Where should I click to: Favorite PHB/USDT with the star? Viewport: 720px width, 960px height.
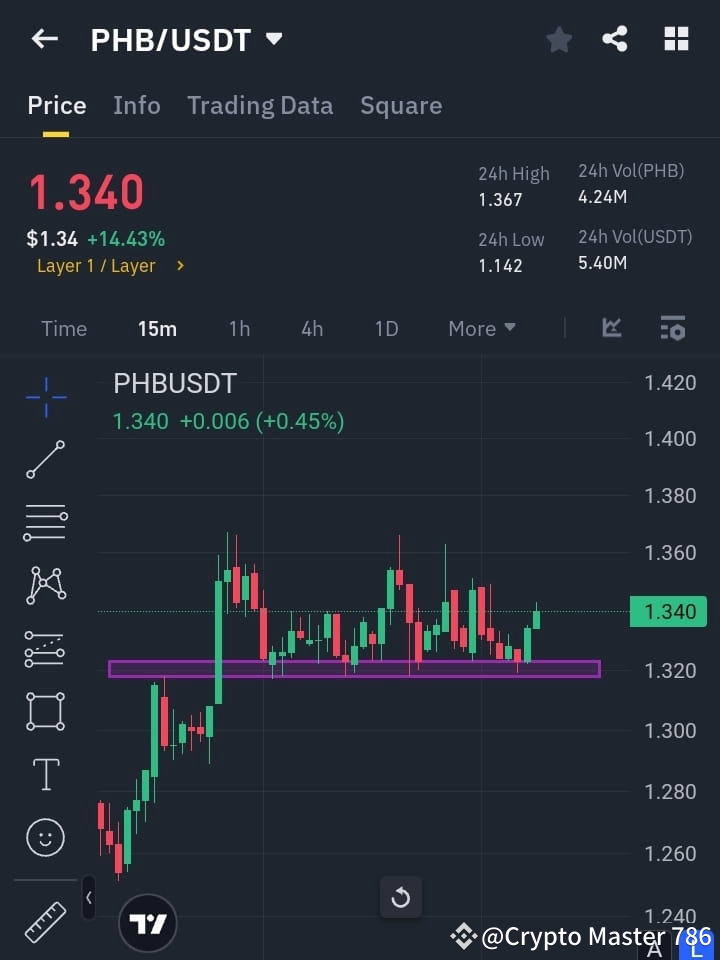pyautogui.click(x=558, y=39)
